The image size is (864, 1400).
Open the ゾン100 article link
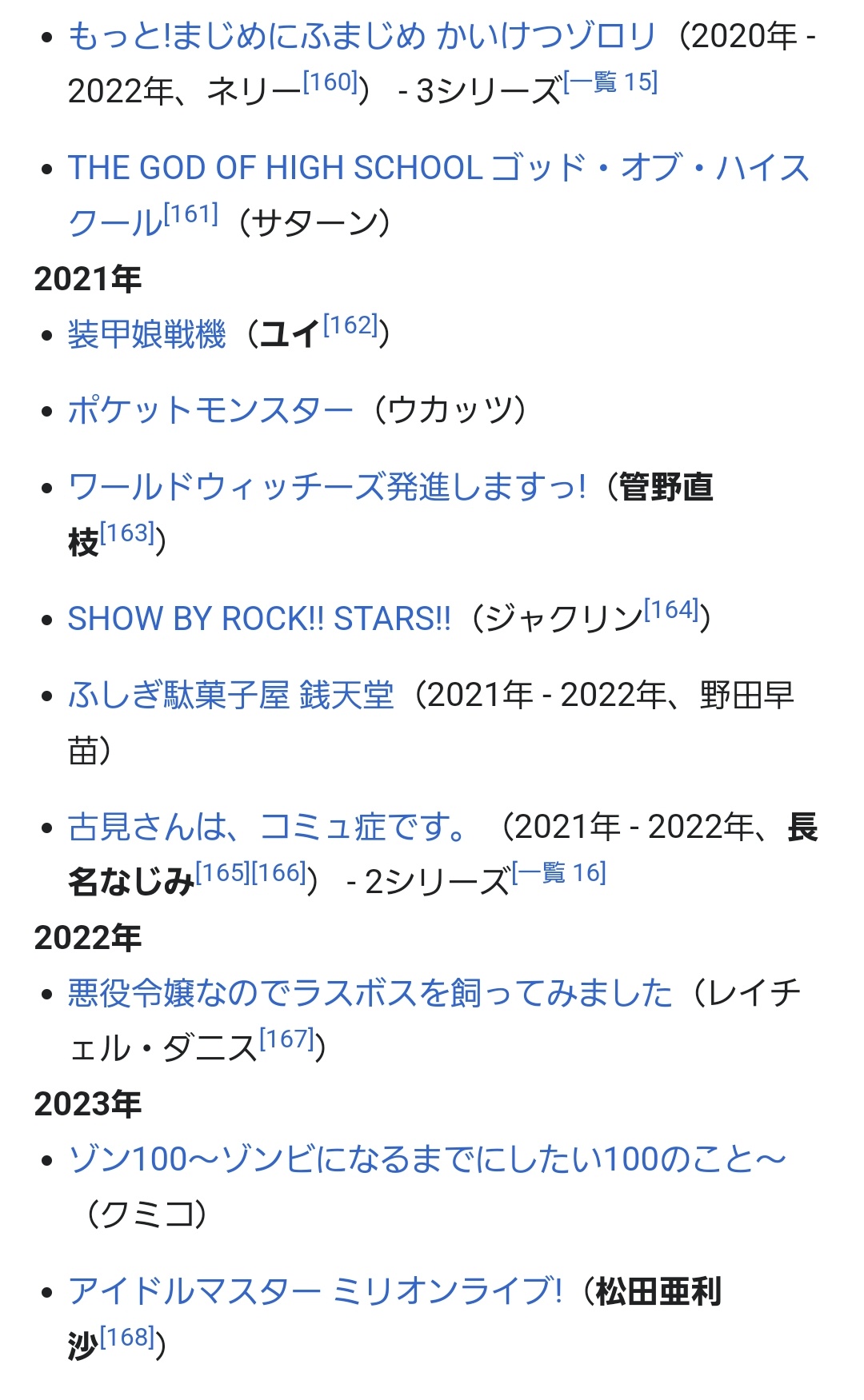[x=427, y=1159]
